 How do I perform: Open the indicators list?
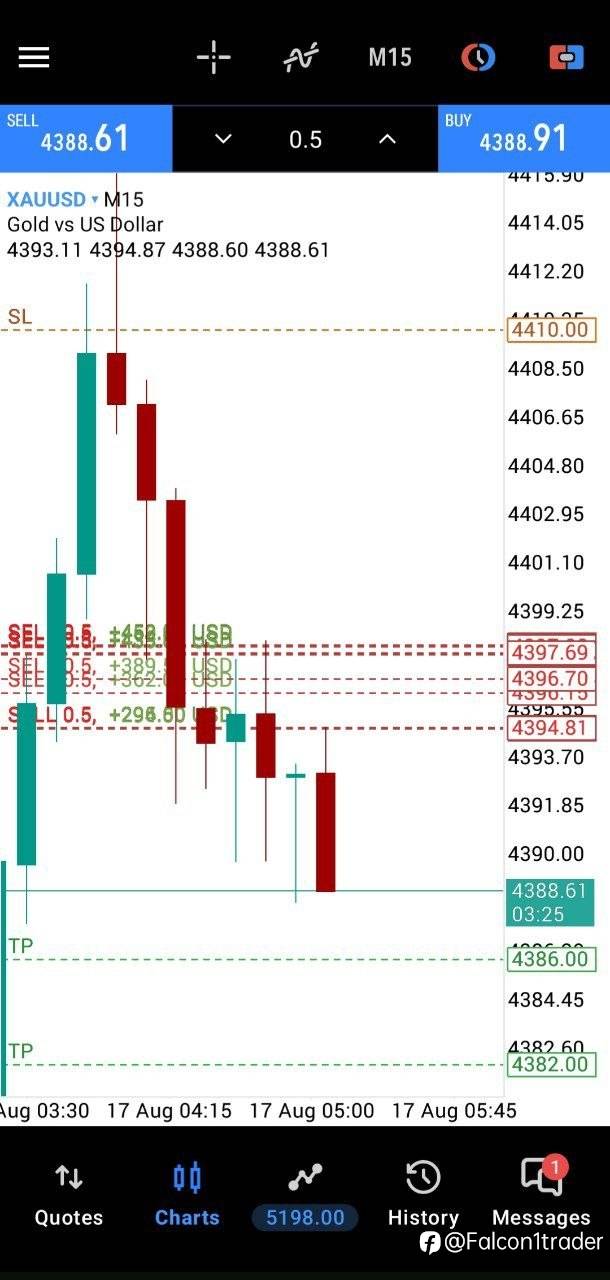pyautogui.click(x=301, y=57)
